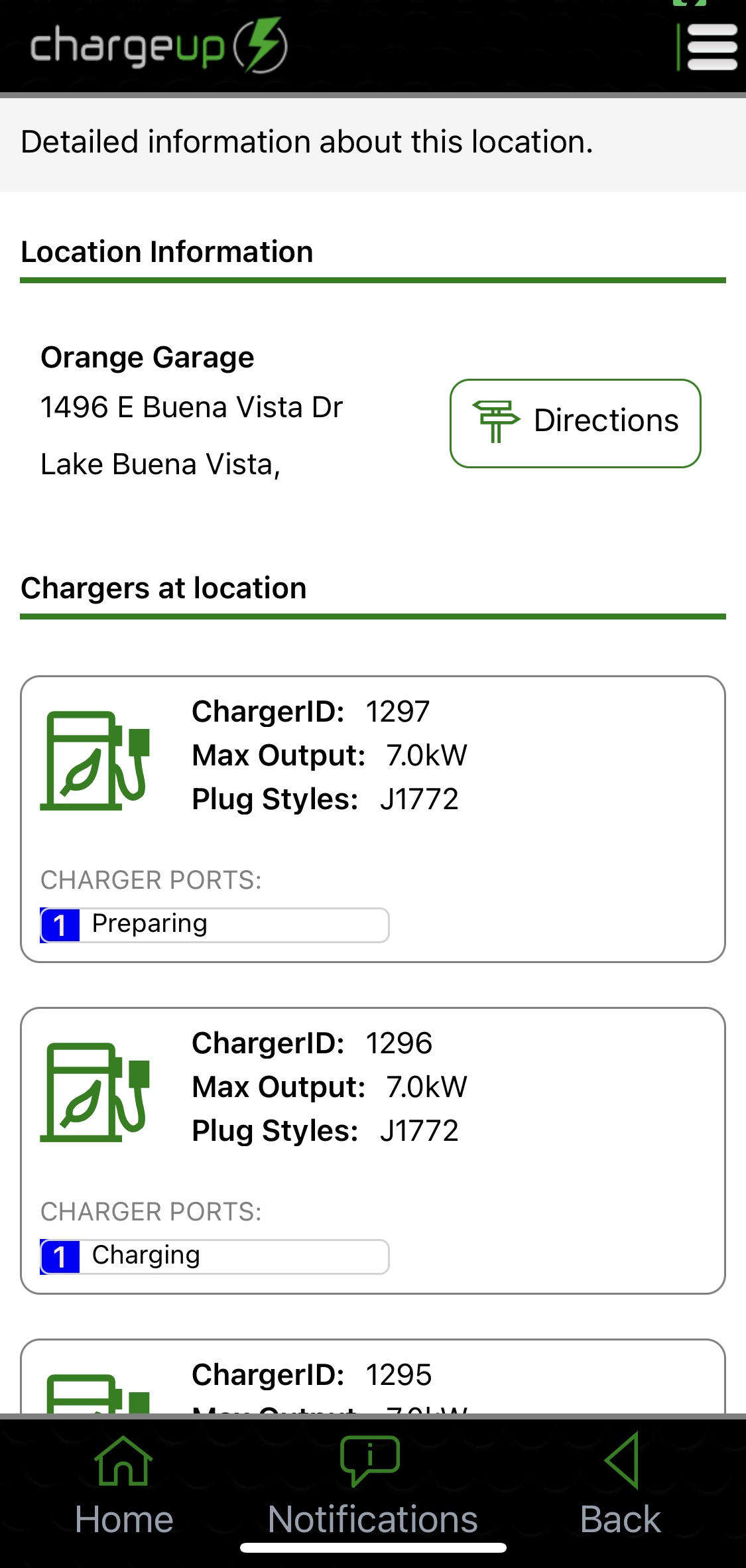Select port 1 Preparing on charger 1297
The height and width of the screenshot is (1568, 746).
pyautogui.click(x=214, y=925)
